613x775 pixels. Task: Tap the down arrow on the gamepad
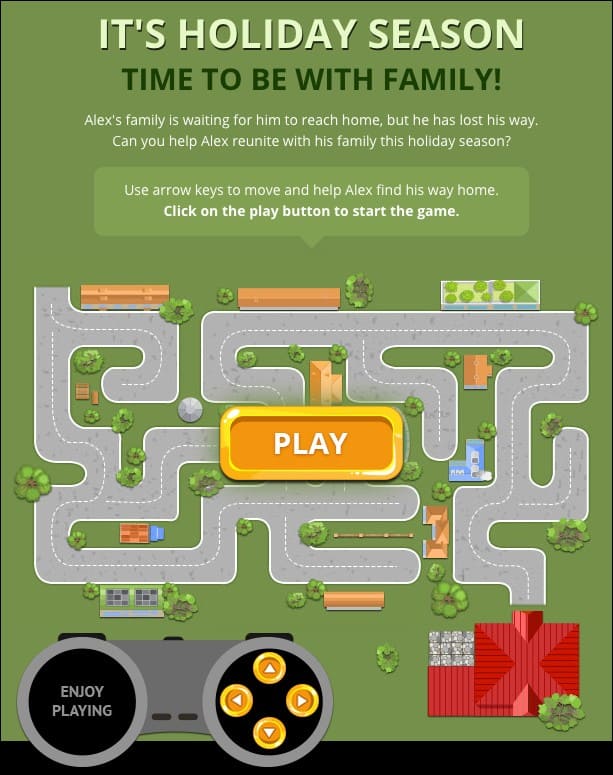coord(268,732)
